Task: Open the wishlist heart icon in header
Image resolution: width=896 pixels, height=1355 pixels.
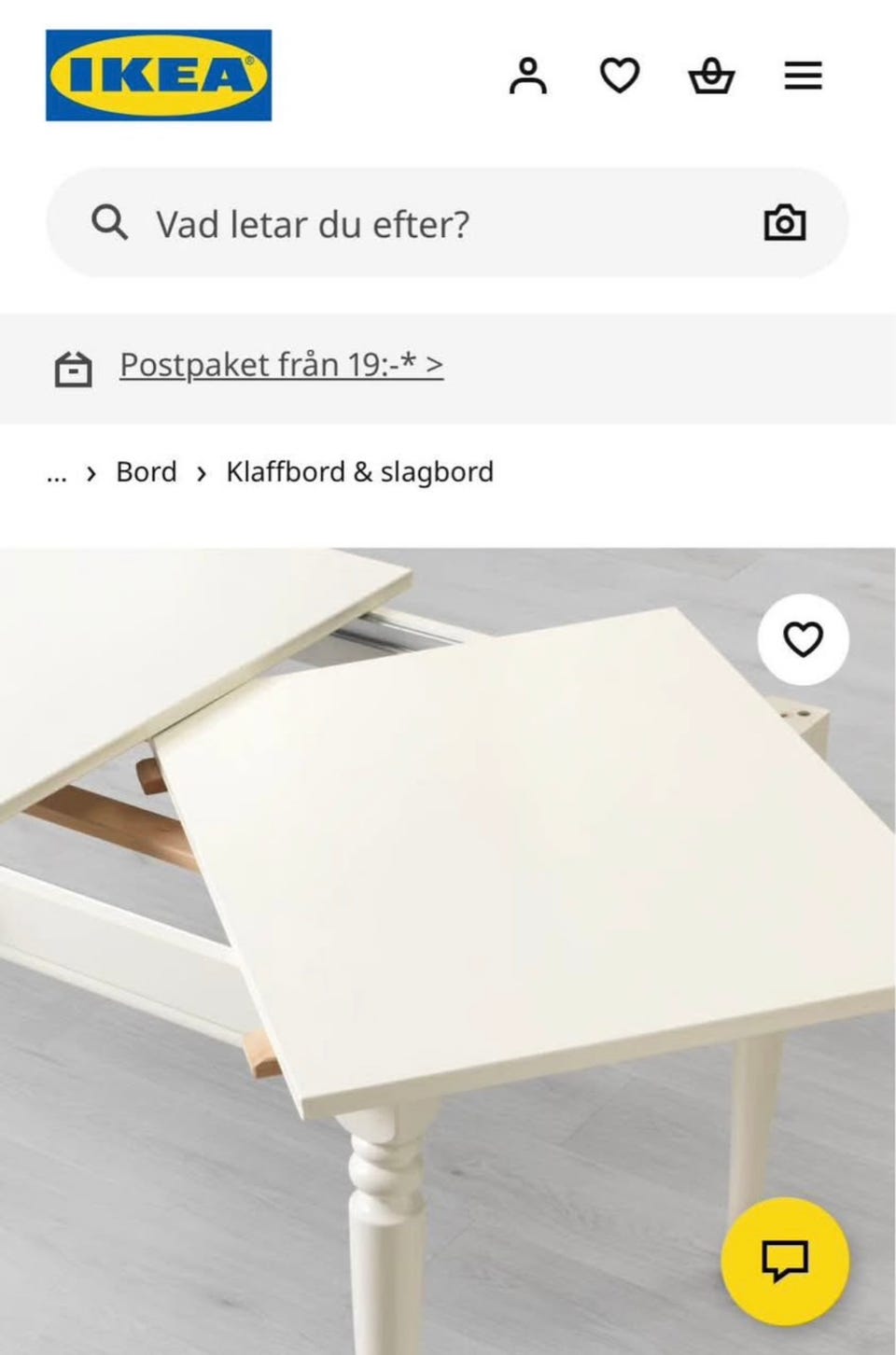Action: point(620,77)
